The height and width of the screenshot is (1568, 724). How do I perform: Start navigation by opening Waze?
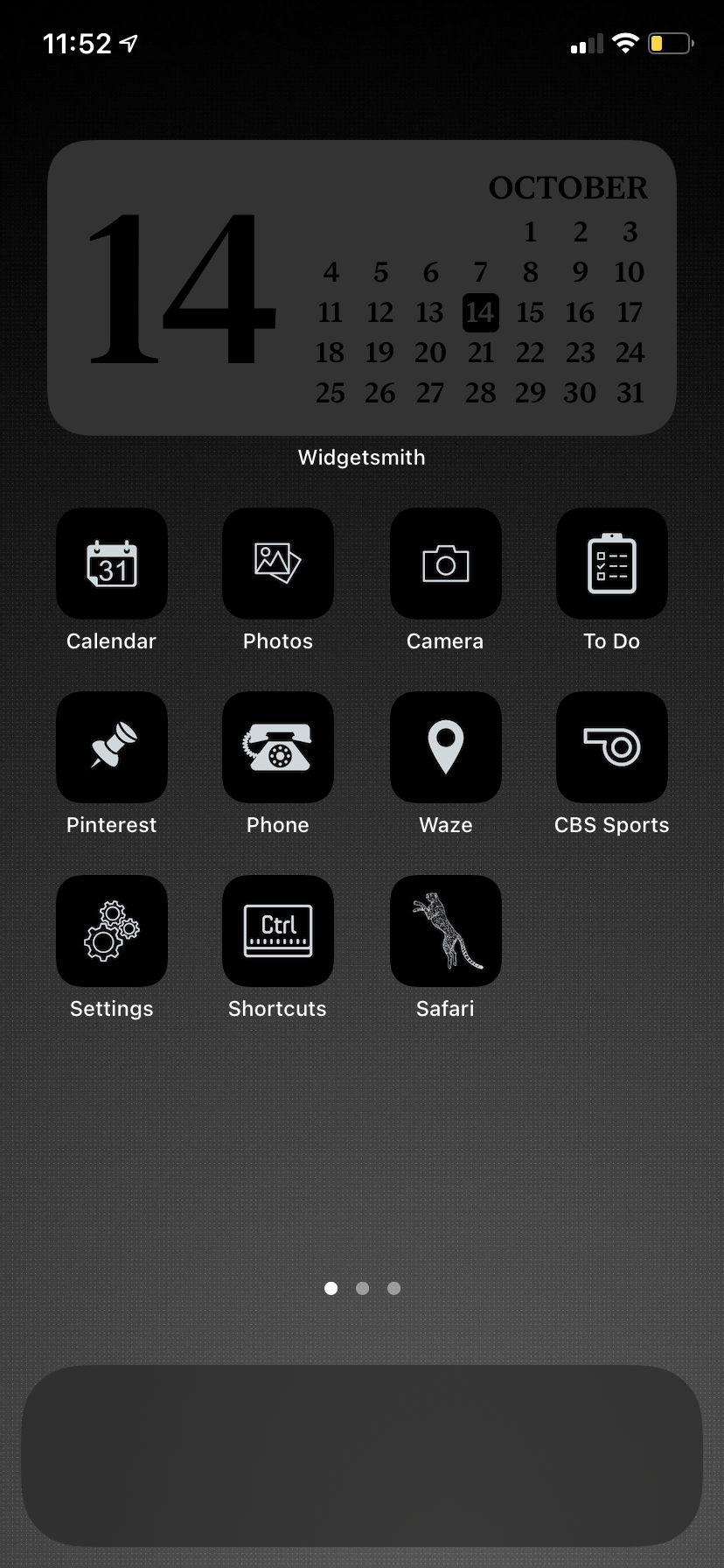pyautogui.click(x=445, y=747)
